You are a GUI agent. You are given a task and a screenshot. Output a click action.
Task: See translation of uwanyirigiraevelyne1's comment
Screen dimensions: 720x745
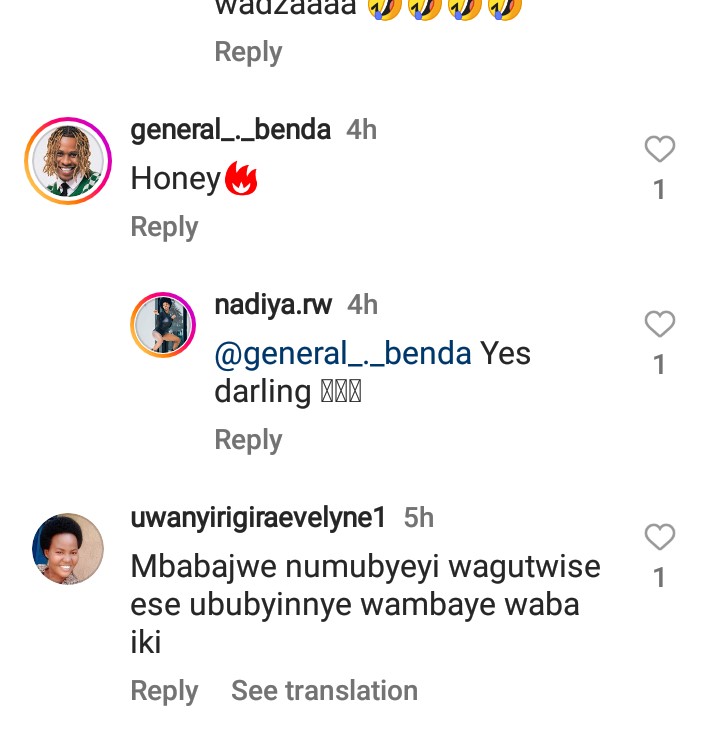coord(324,691)
